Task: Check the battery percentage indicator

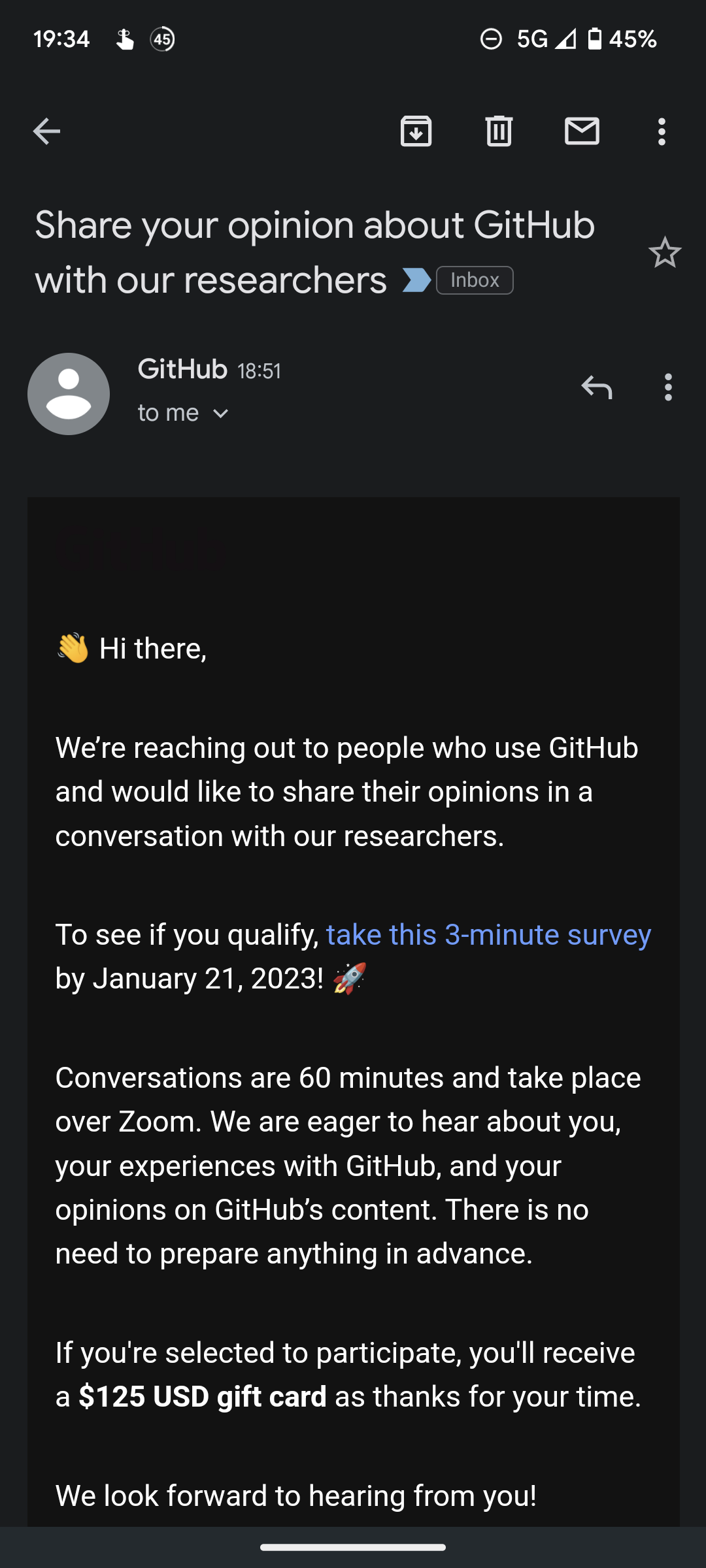Action: pyautogui.click(x=631, y=39)
